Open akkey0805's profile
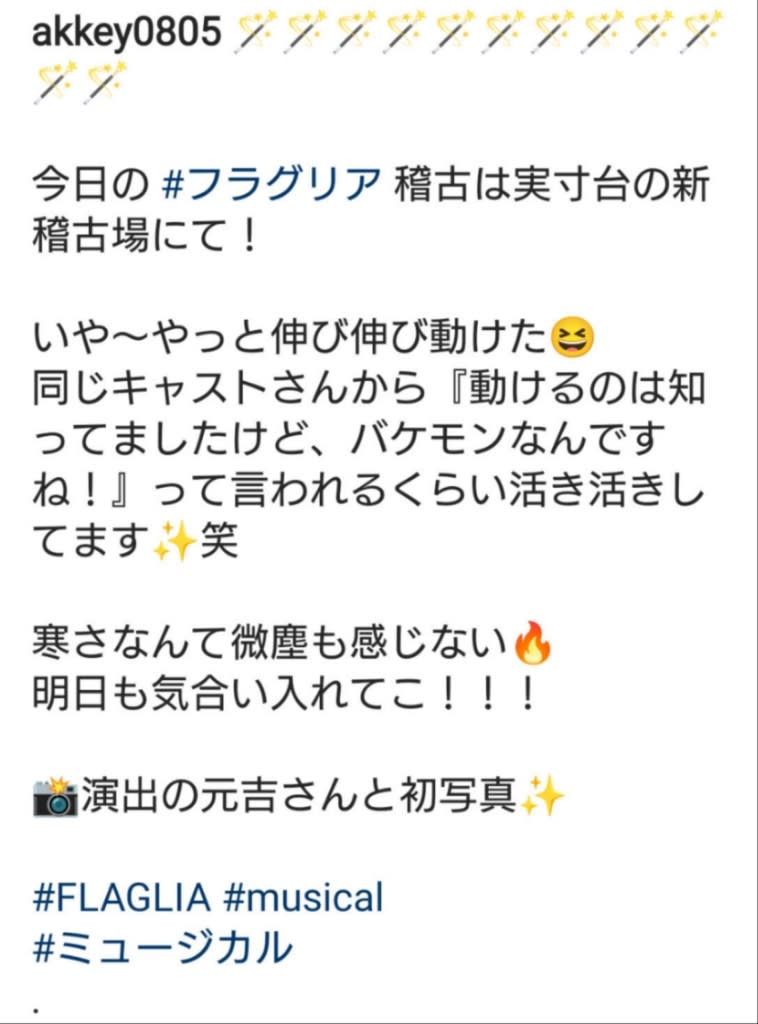 126,33
